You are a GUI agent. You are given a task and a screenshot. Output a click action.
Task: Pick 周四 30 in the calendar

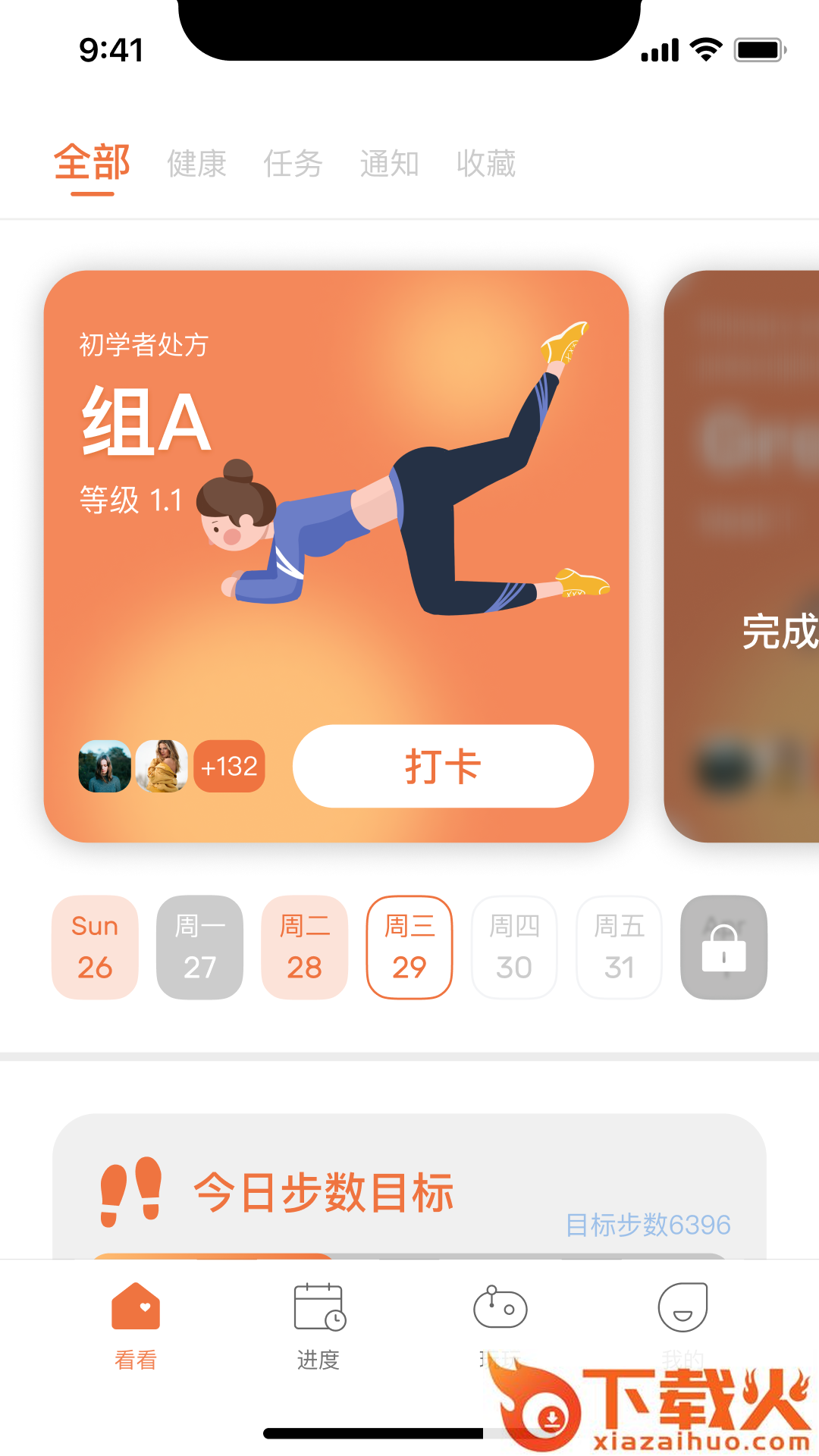(x=514, y=947)
